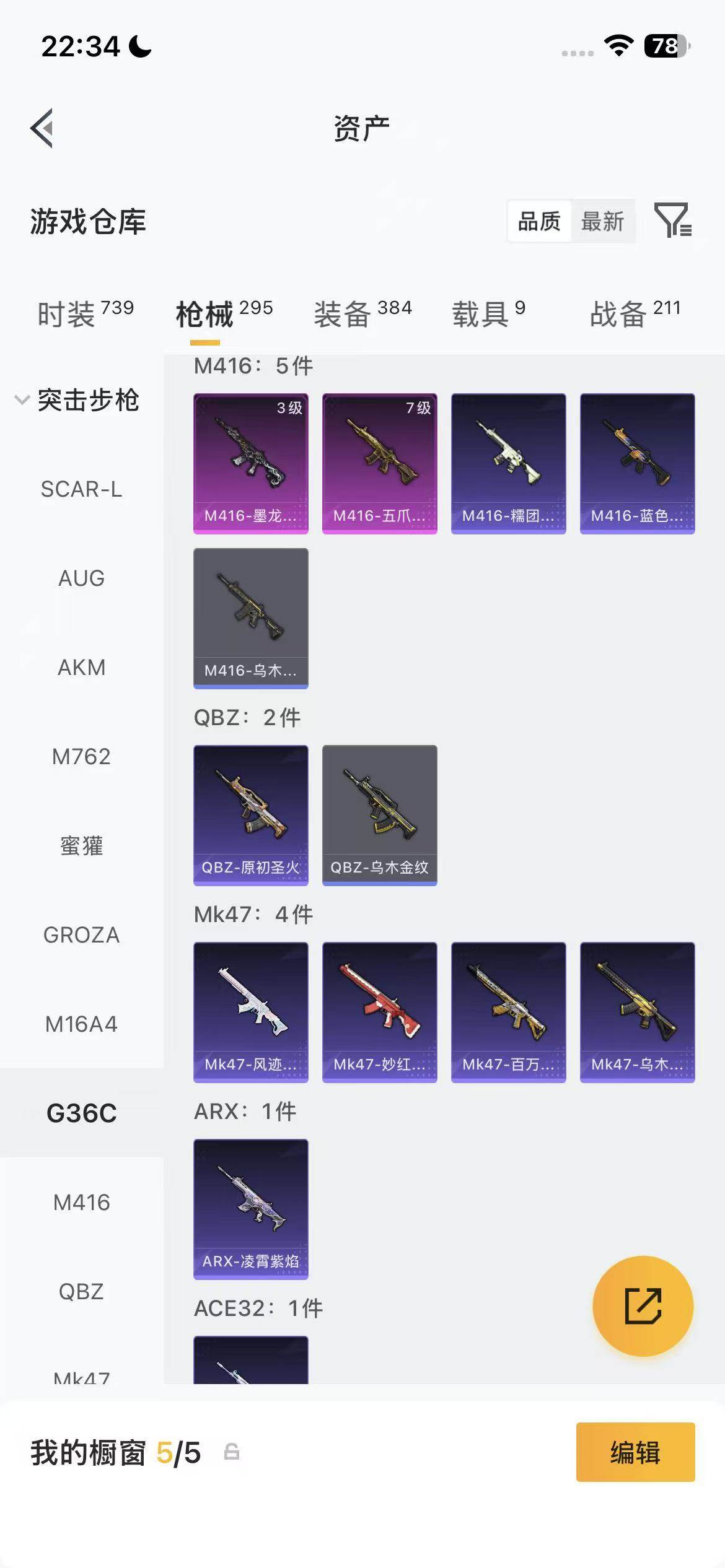This screenshot has height=1568, width=725.
Task: Go back using the top-left arrow
Action: tap(42, 128)
